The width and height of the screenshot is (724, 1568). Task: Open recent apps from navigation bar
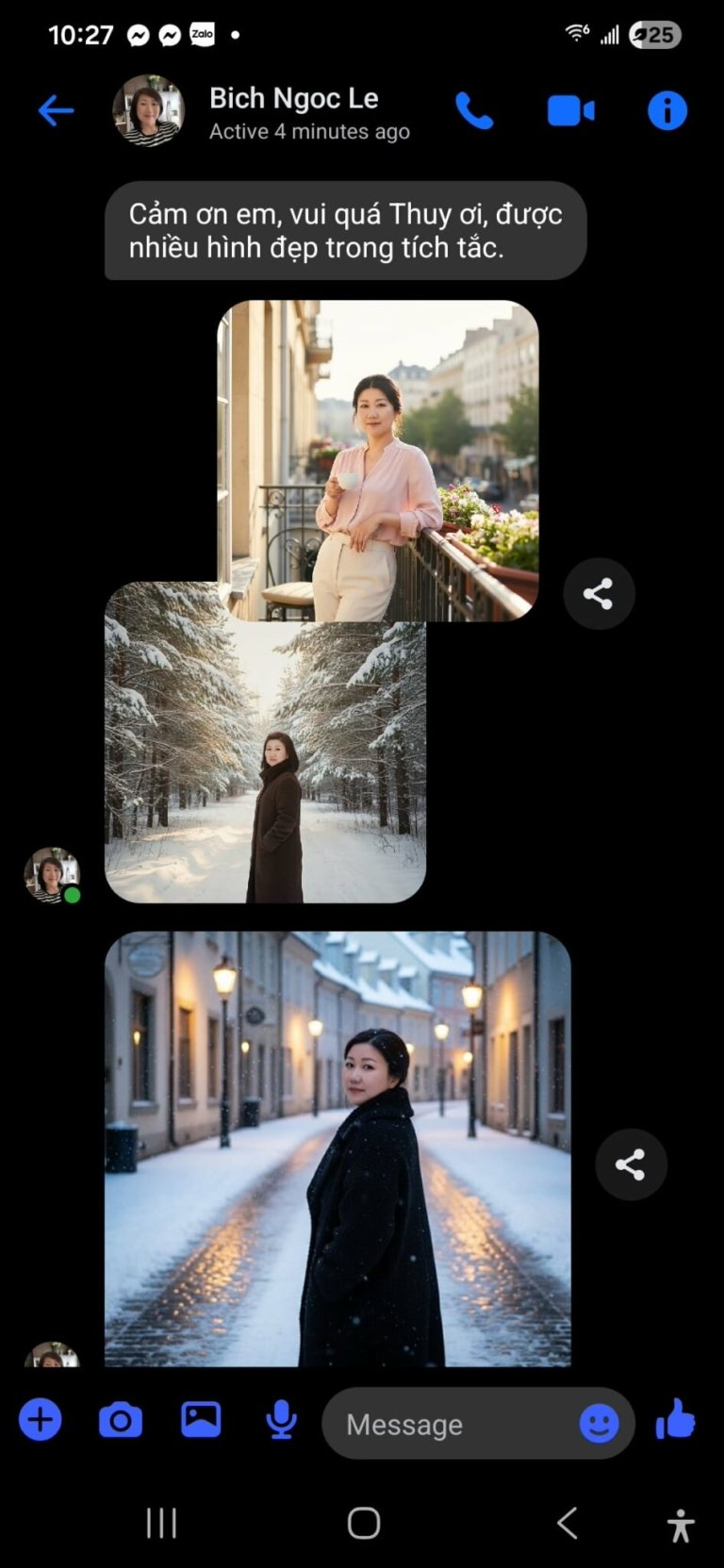[161, 1523]
